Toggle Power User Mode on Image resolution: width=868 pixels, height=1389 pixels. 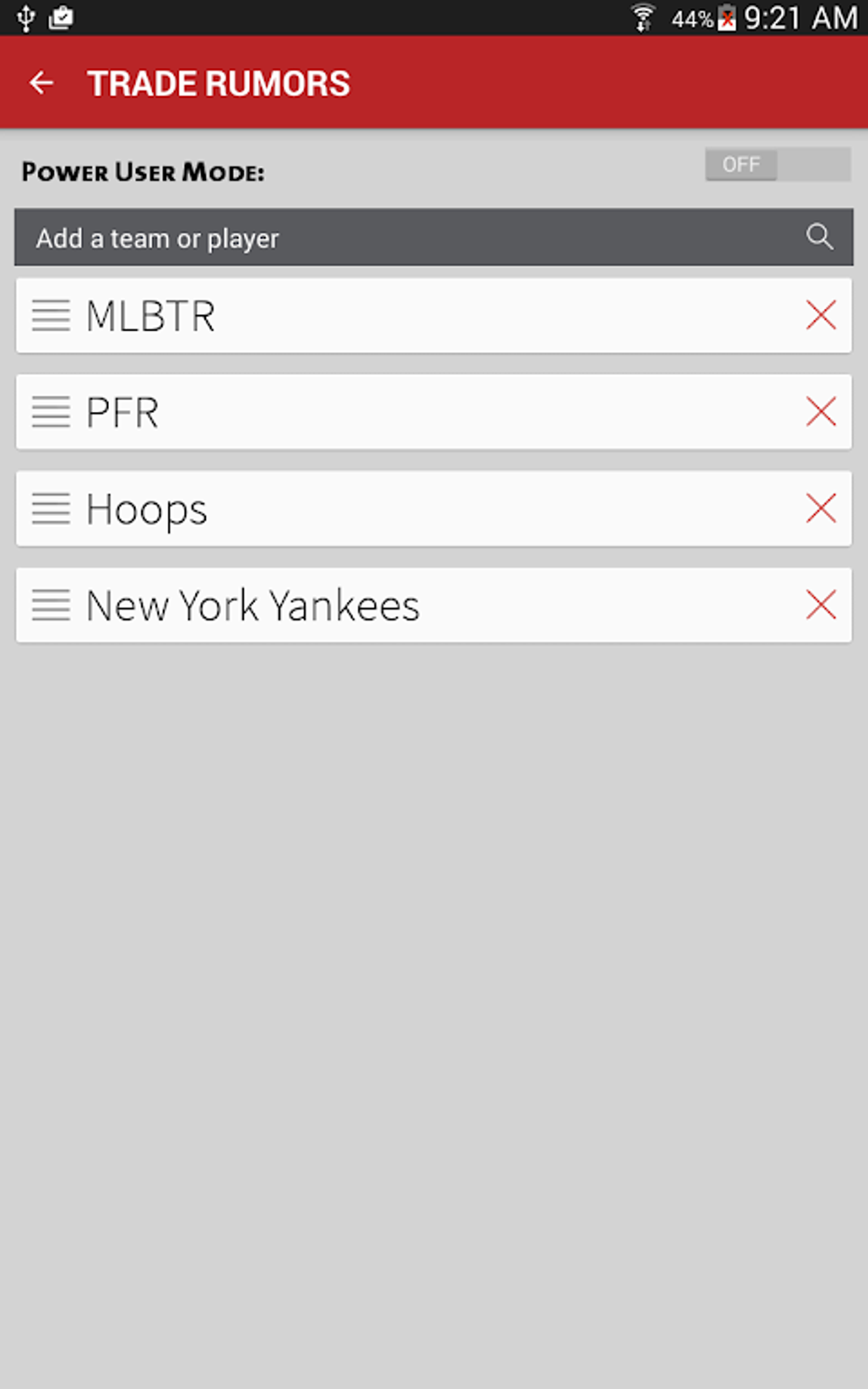(776, 164)
